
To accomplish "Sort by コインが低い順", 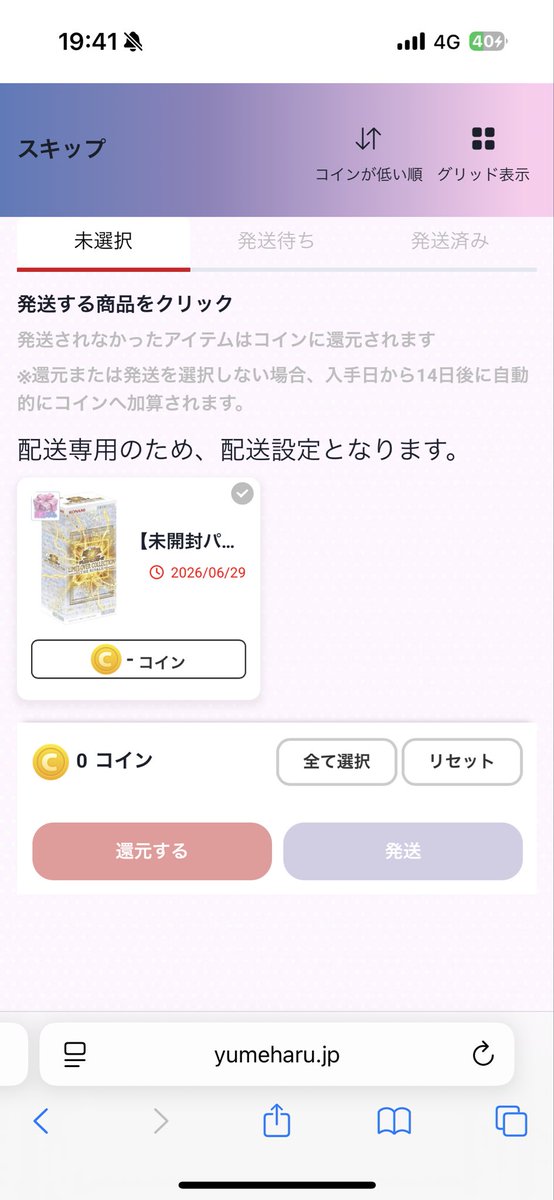I will click(x=368, y=154).
